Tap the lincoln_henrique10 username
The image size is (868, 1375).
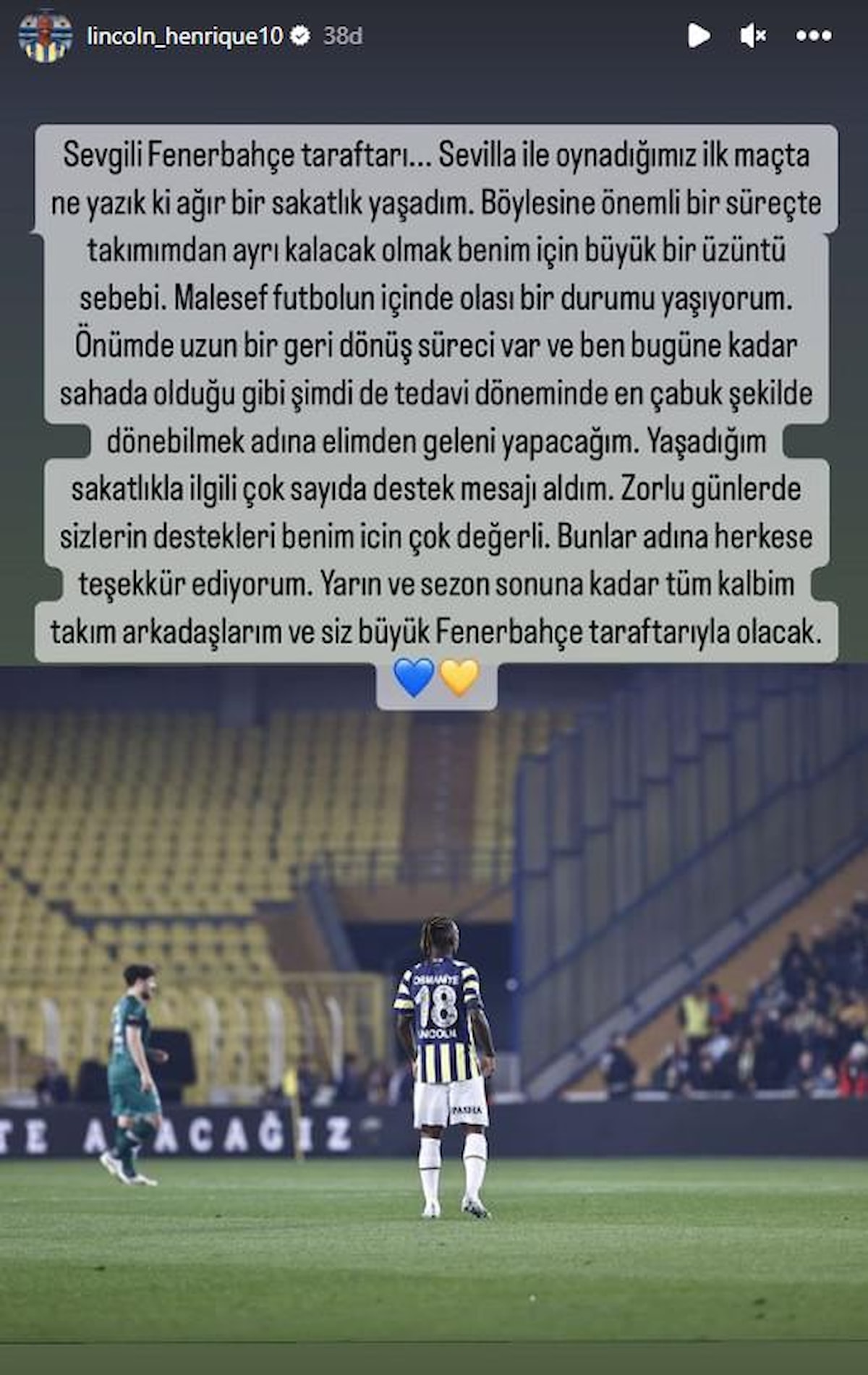(x=184, y=36)
